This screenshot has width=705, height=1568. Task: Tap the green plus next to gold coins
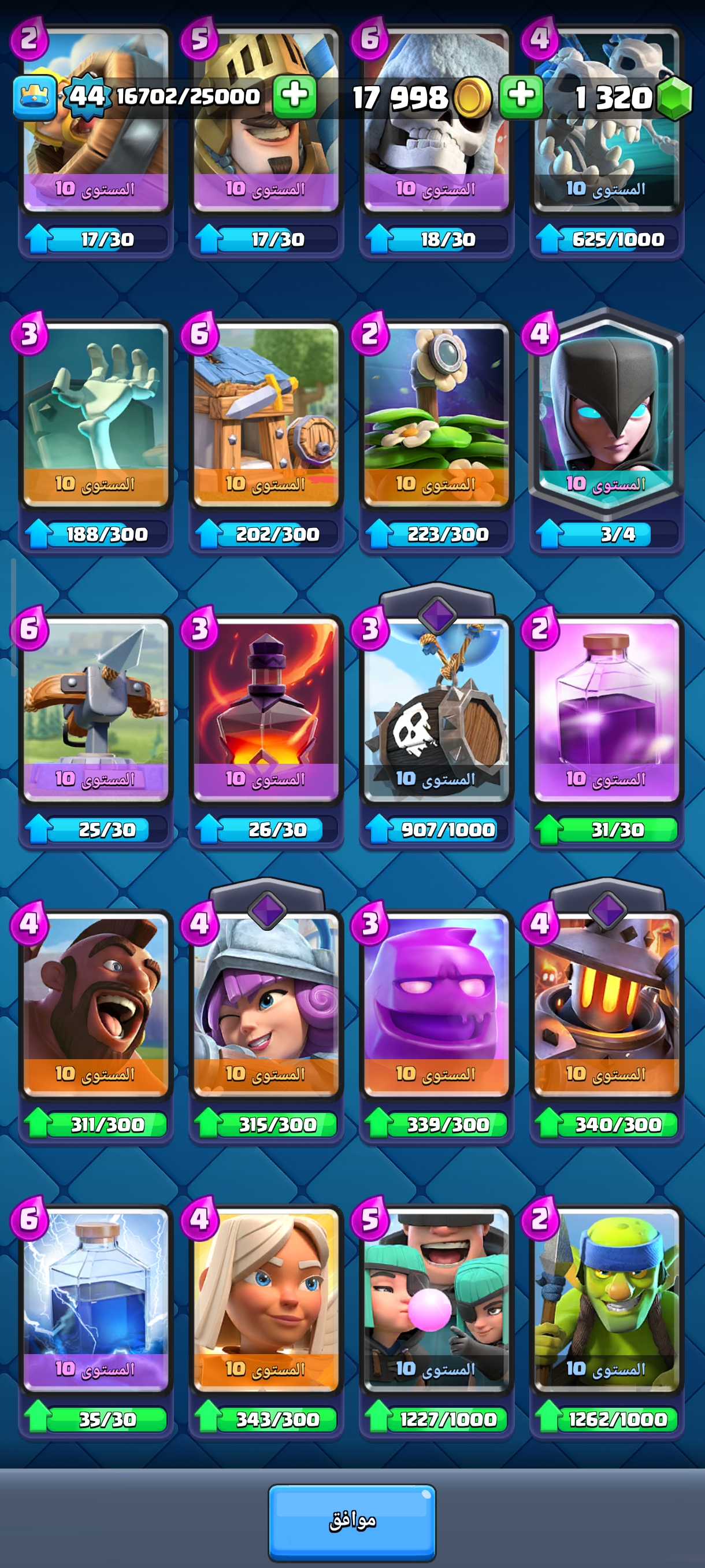click(521, 96)
